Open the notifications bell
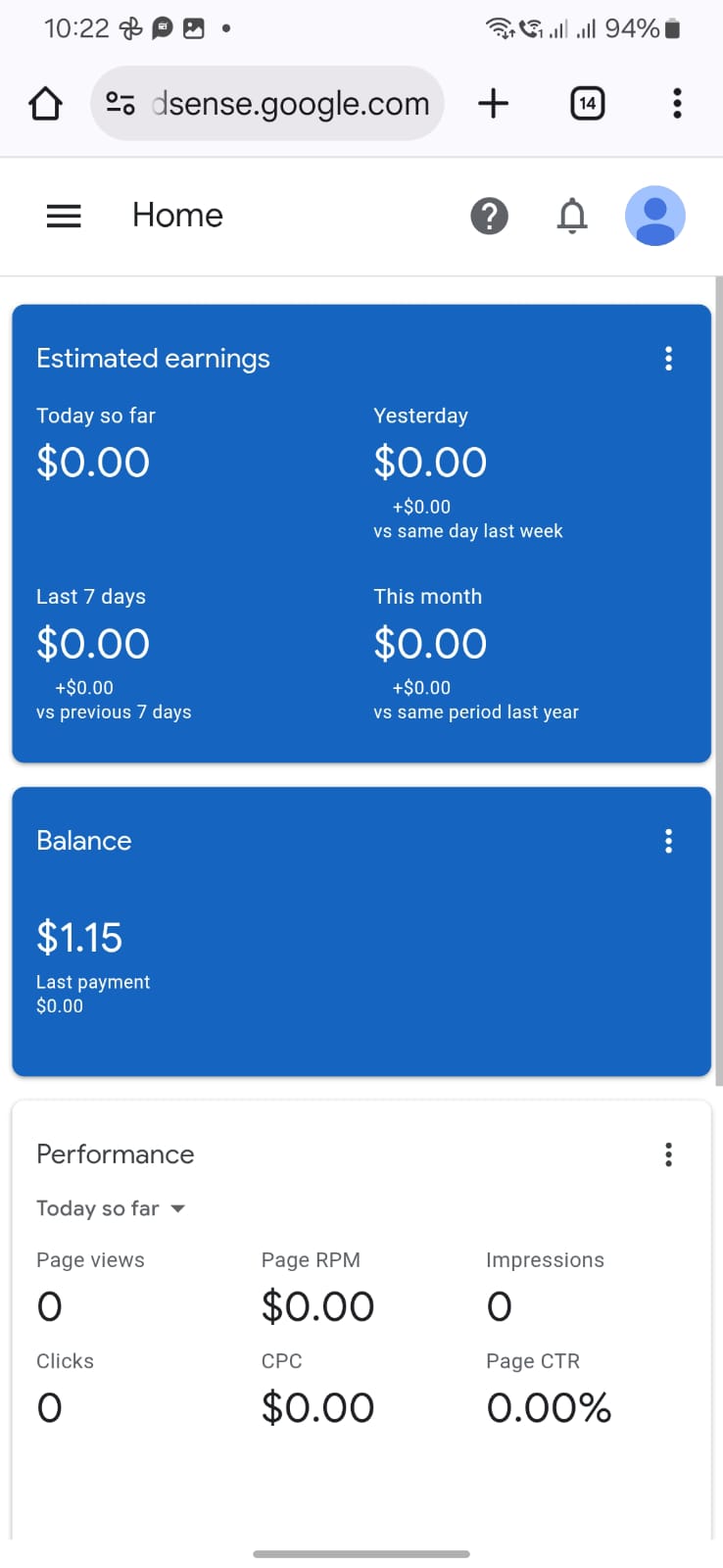The image size is (723, 1568). 572,216
